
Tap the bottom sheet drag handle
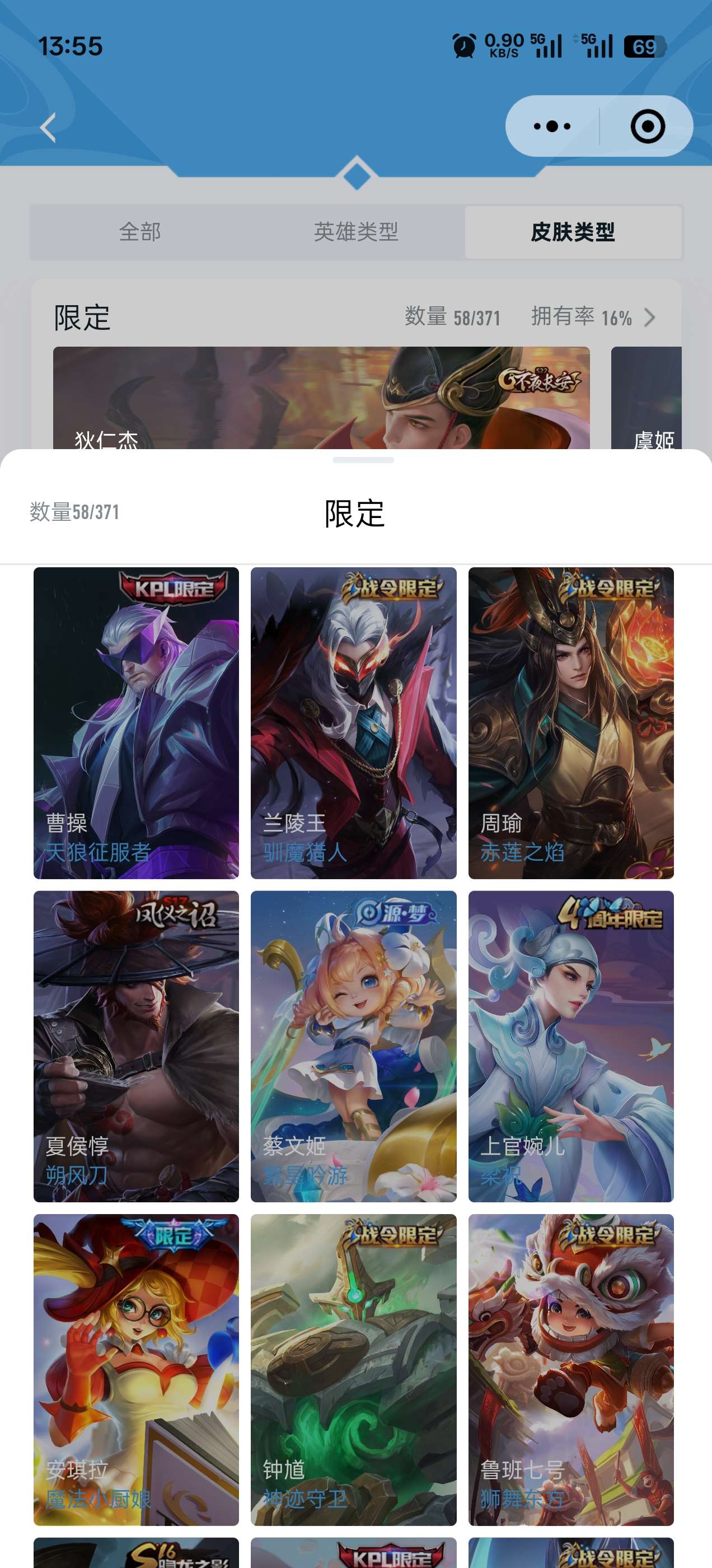[363, 460]
